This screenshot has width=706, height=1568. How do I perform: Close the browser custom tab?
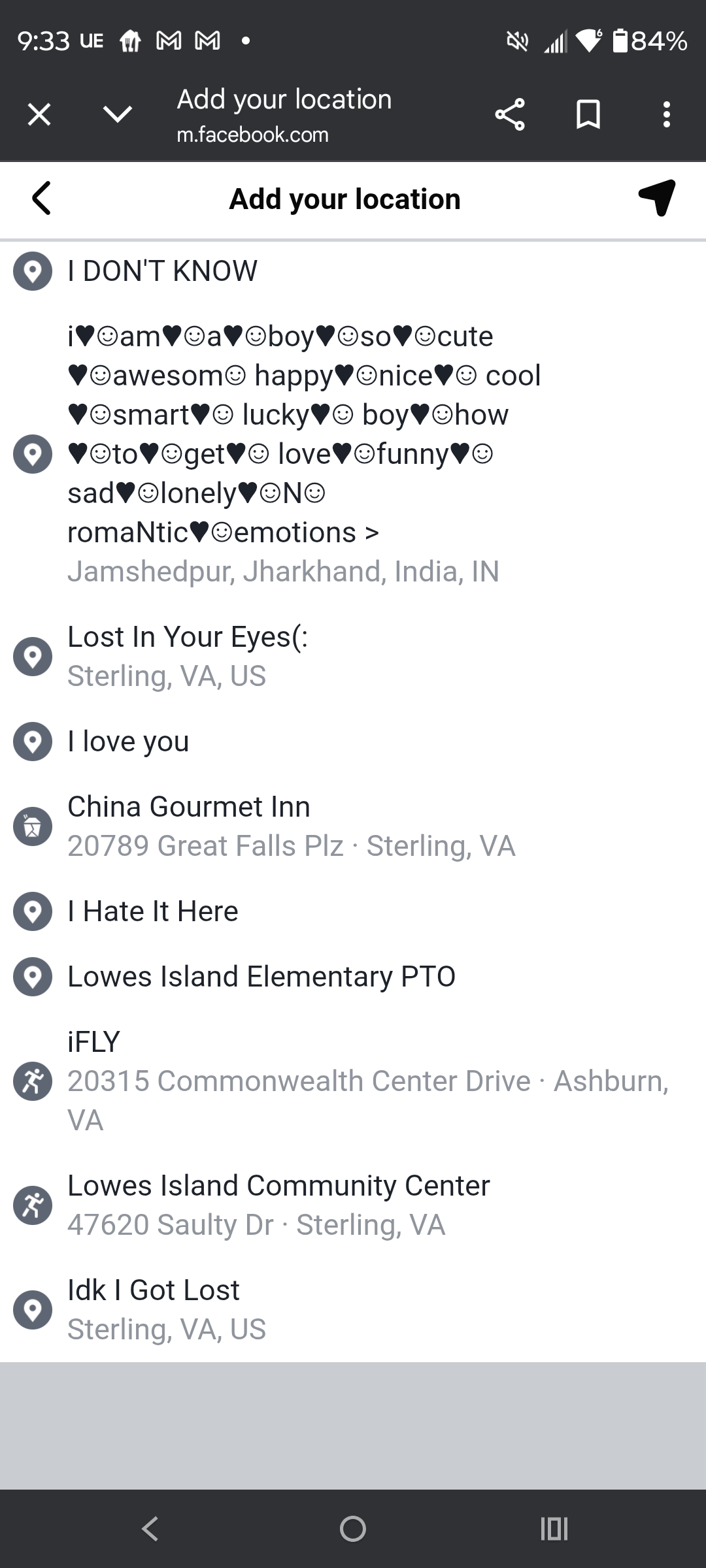click(x=39, y=115)
